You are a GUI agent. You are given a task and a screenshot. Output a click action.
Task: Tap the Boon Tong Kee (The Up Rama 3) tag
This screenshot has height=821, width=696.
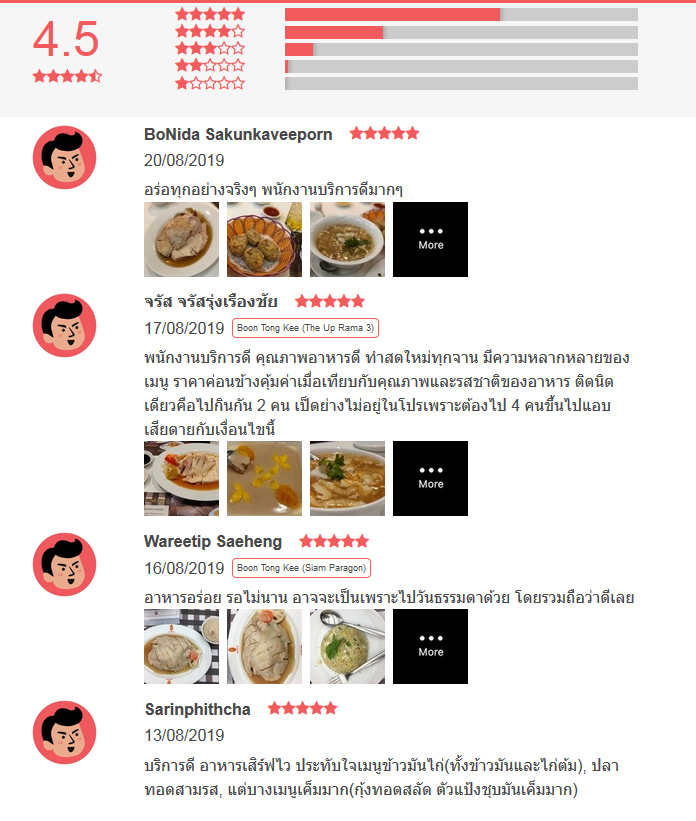point(306,328)
